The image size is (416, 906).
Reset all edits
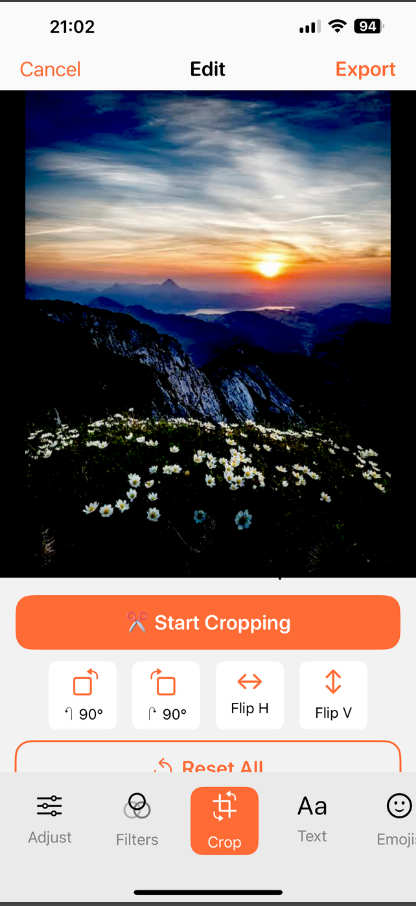tap(208, 758)
